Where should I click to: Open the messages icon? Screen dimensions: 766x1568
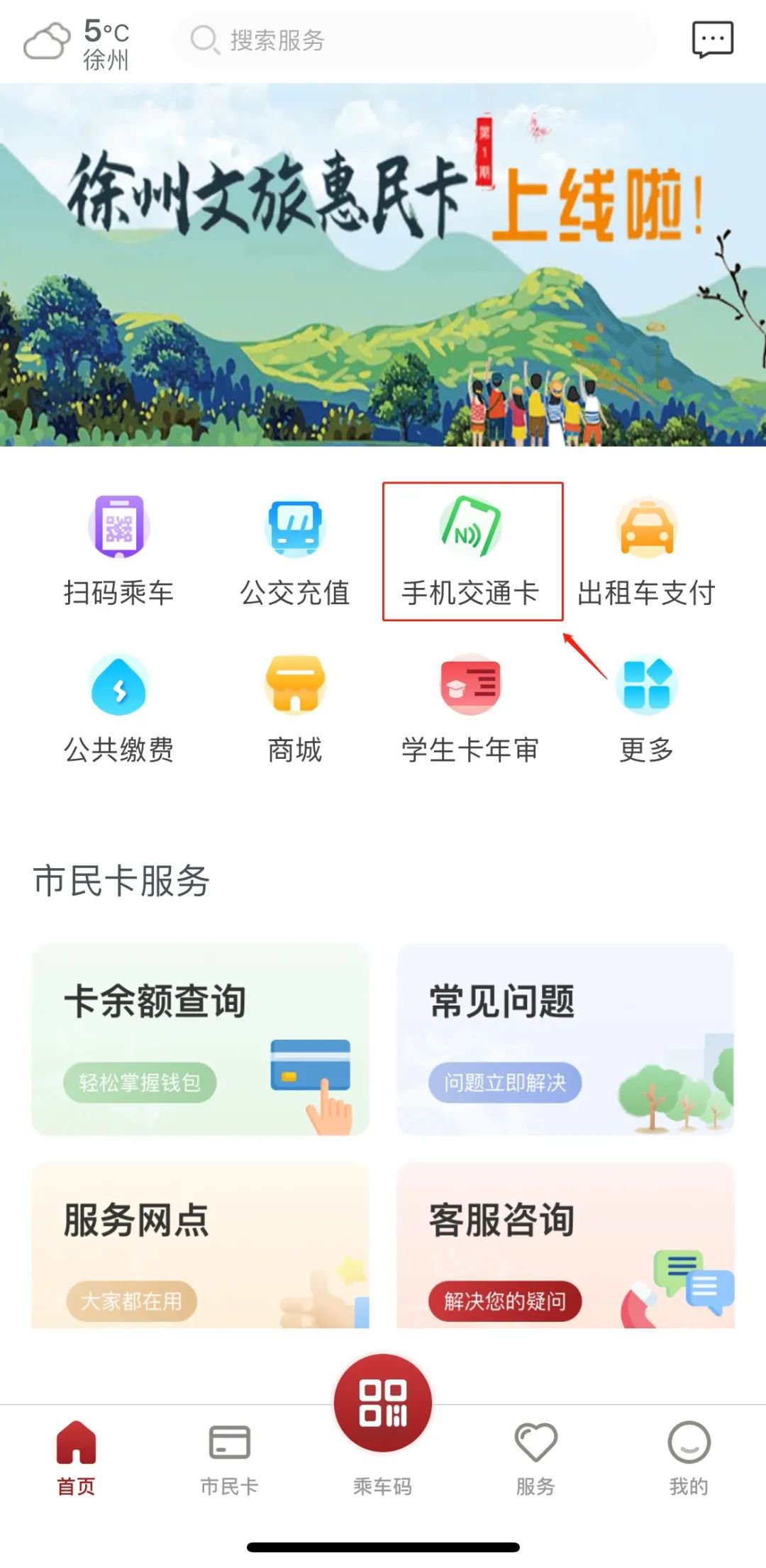(x=712, y=40)
